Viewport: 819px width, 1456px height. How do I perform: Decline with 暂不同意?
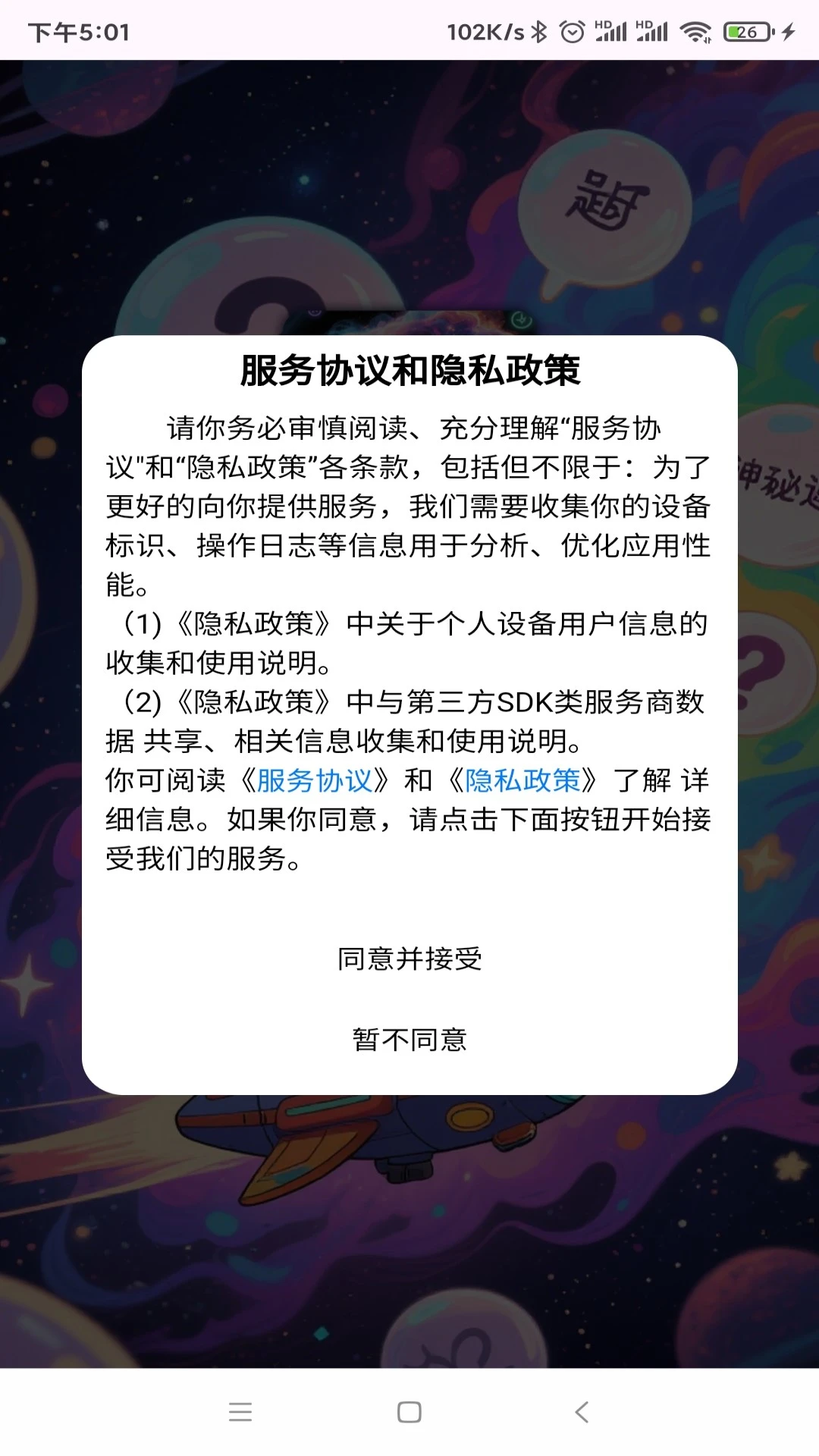point(409,1040)
